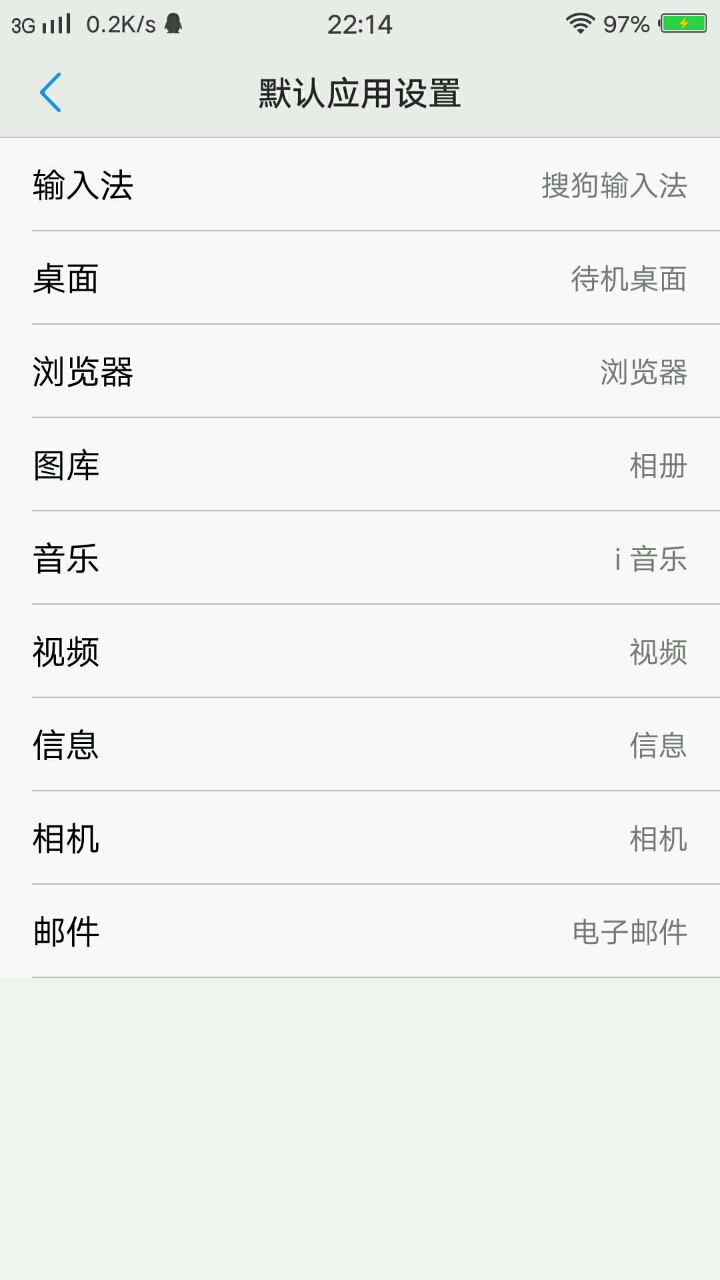
Task: Open the 输入法 default app setting
Action: (360, 185)
